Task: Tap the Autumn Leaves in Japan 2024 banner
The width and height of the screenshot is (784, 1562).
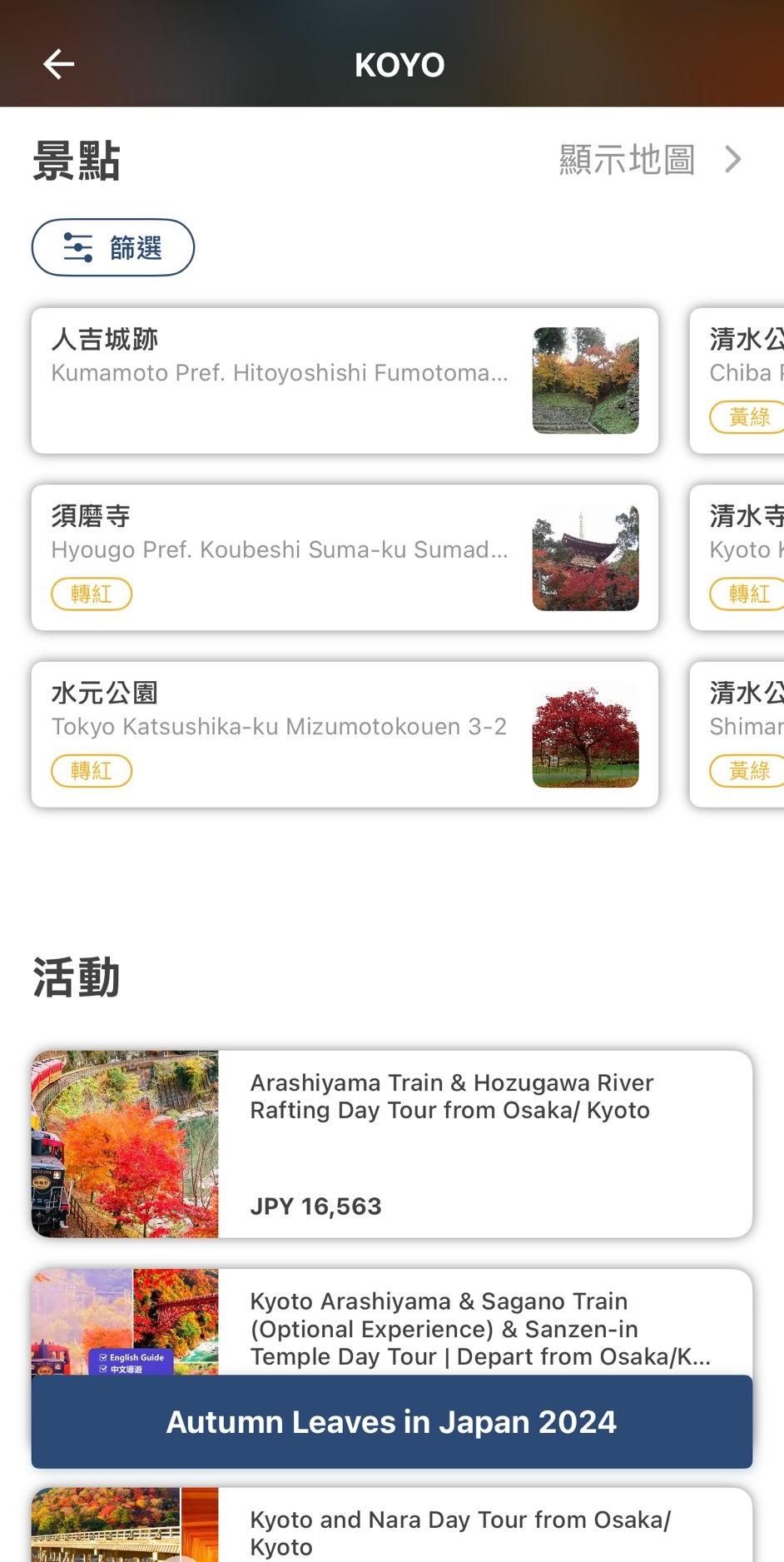Action: [392, 1421]
